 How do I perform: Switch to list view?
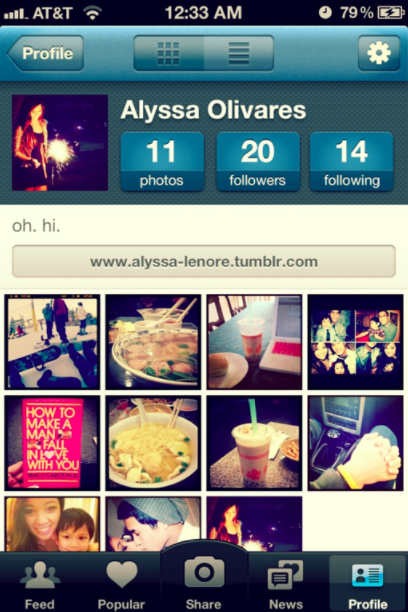click(239, 53)
